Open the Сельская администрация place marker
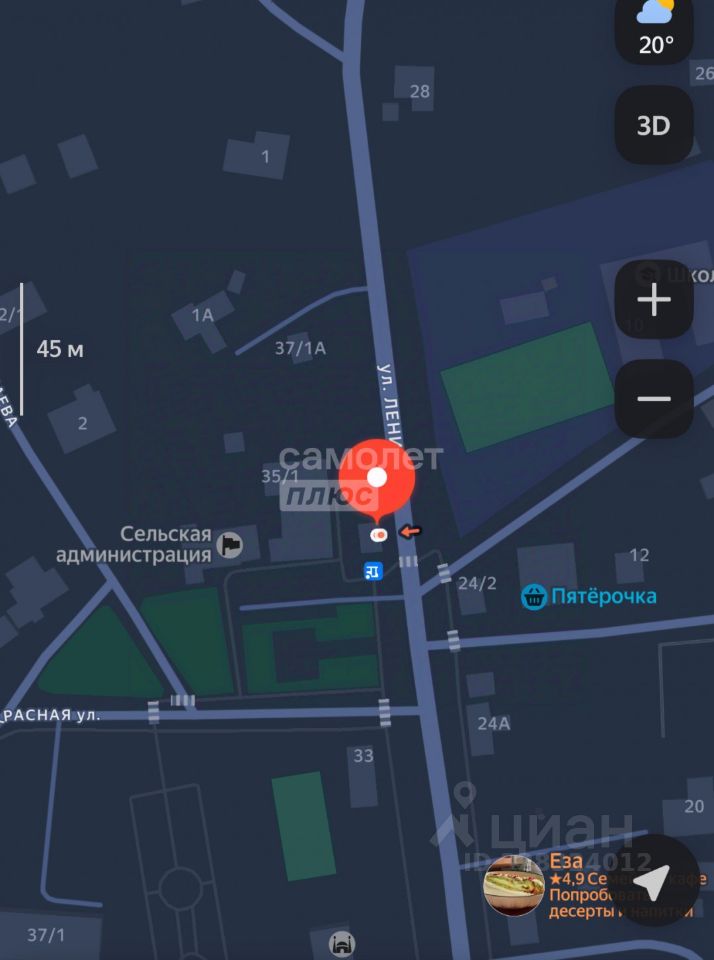Viewport: 714px width, 960px height. [x=231, y=545]
